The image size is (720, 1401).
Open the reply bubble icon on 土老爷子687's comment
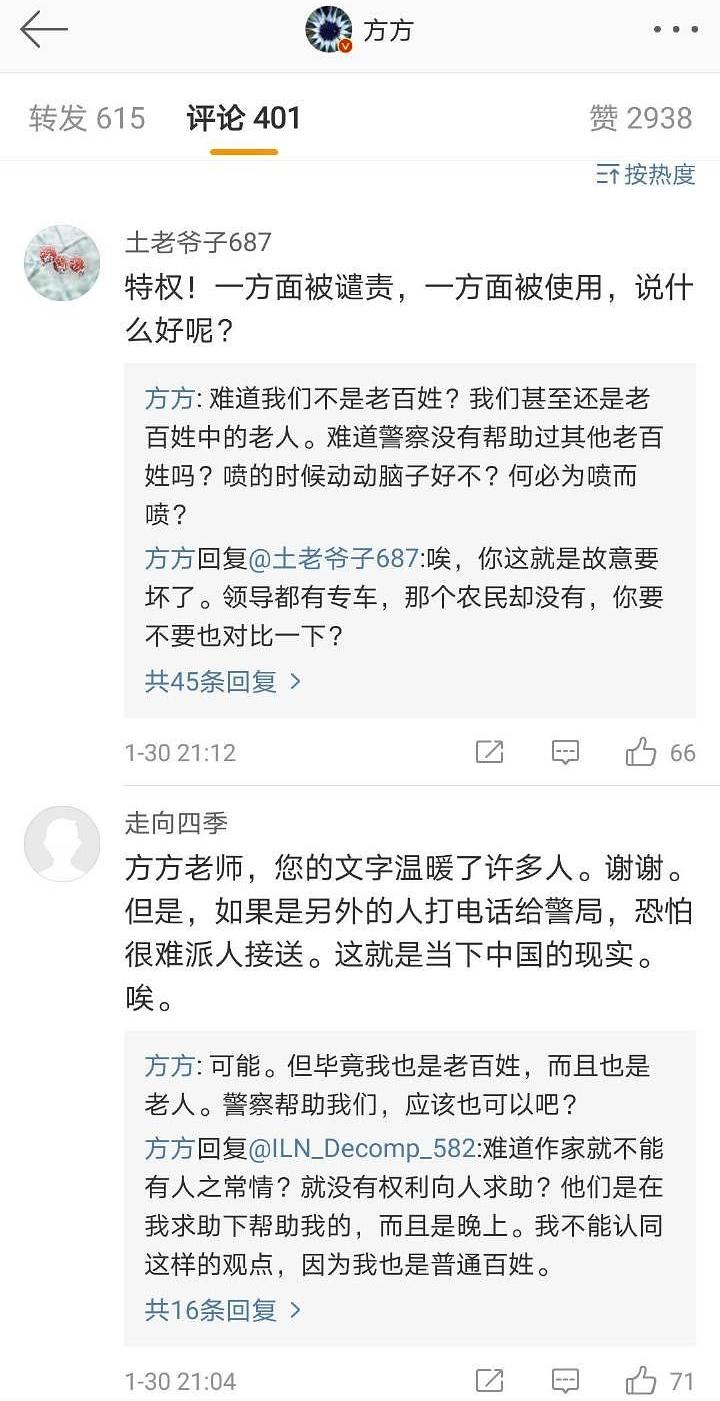[x=566, y=751]
